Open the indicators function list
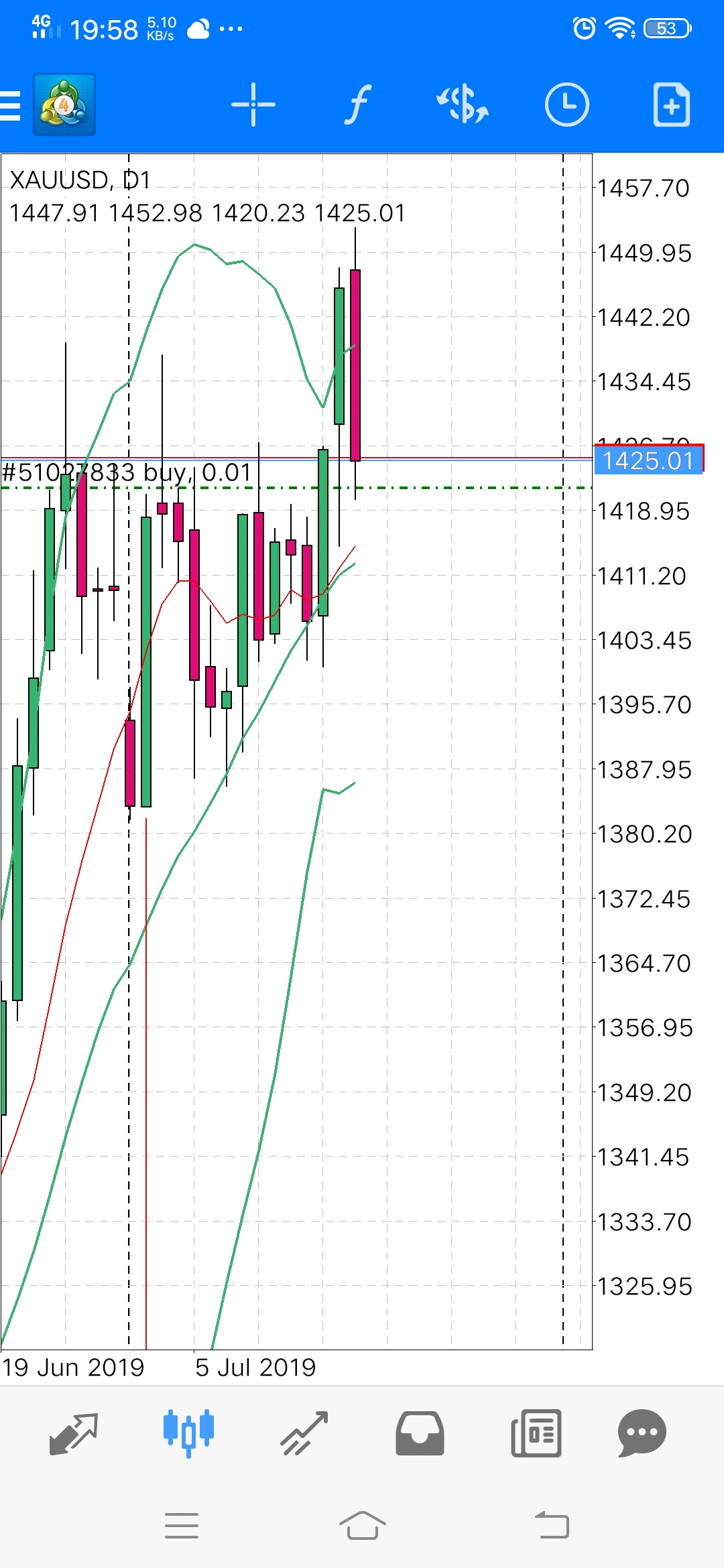Viewport: 724px width, 1568px height. point(358,105)
